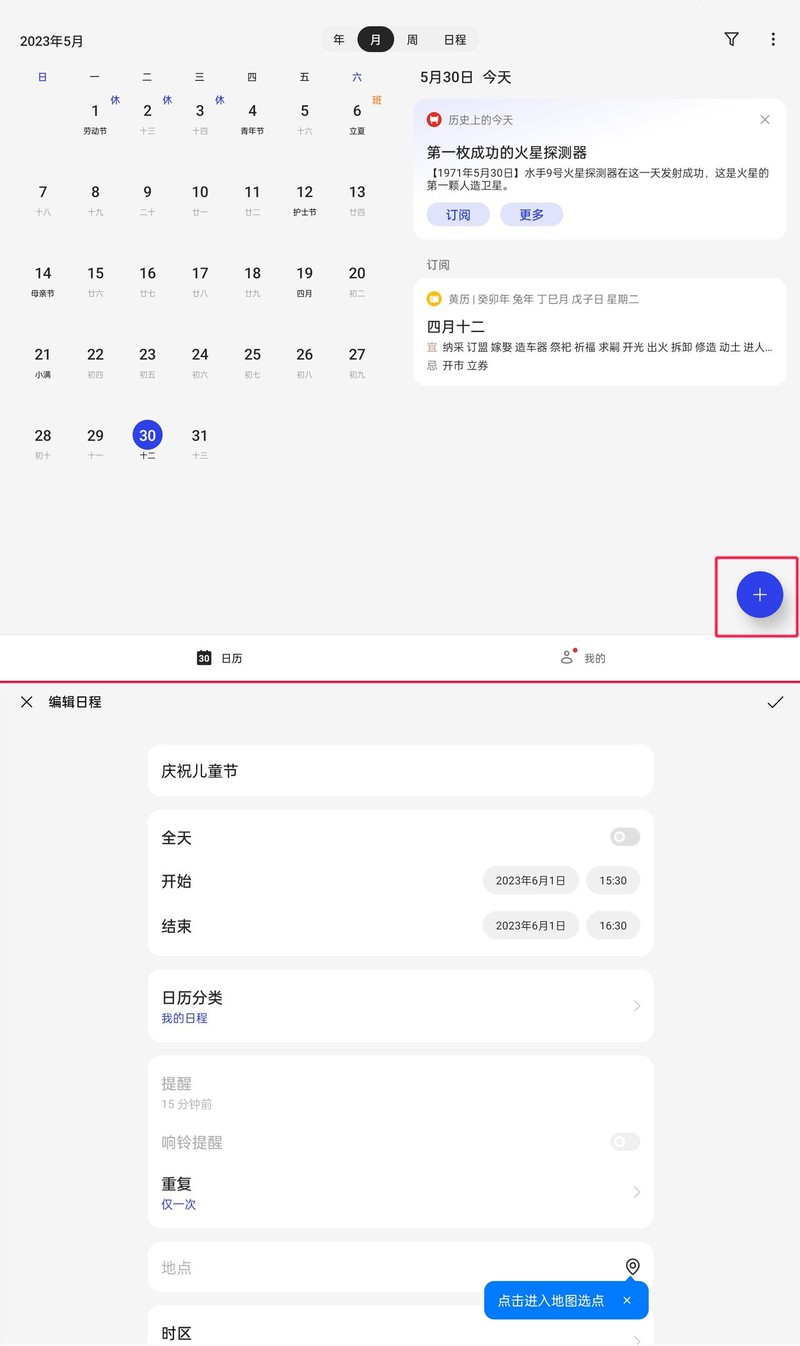Turn on the 响铃提醒 ring reminder switch
Screen dimensions: 800x1346
tap(623, 1142)
